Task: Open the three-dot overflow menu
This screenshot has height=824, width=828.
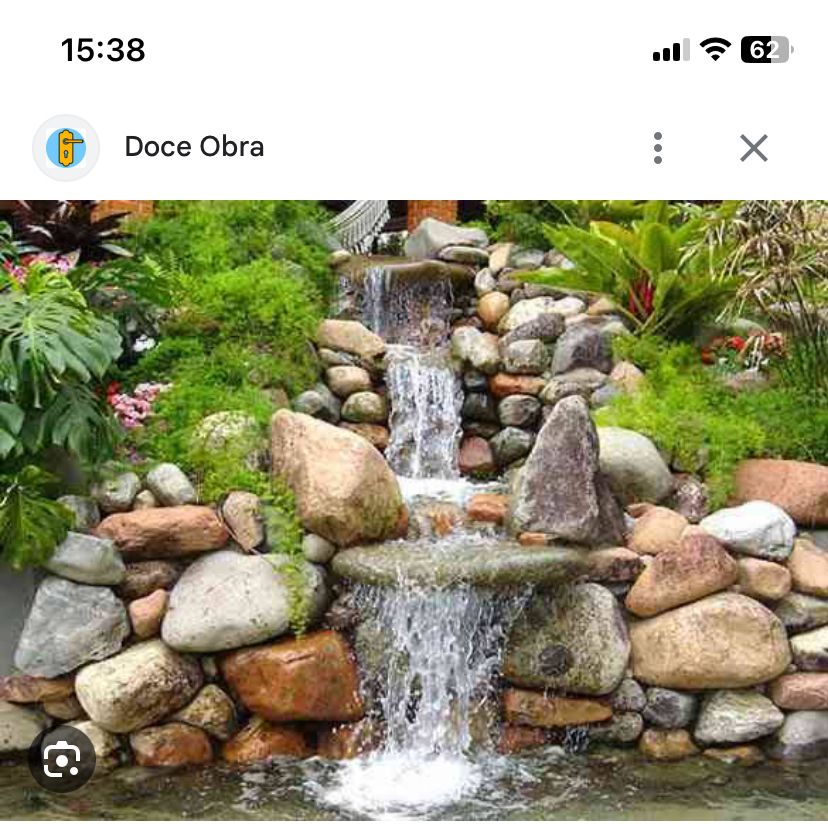Action: [x=657, y=148]
